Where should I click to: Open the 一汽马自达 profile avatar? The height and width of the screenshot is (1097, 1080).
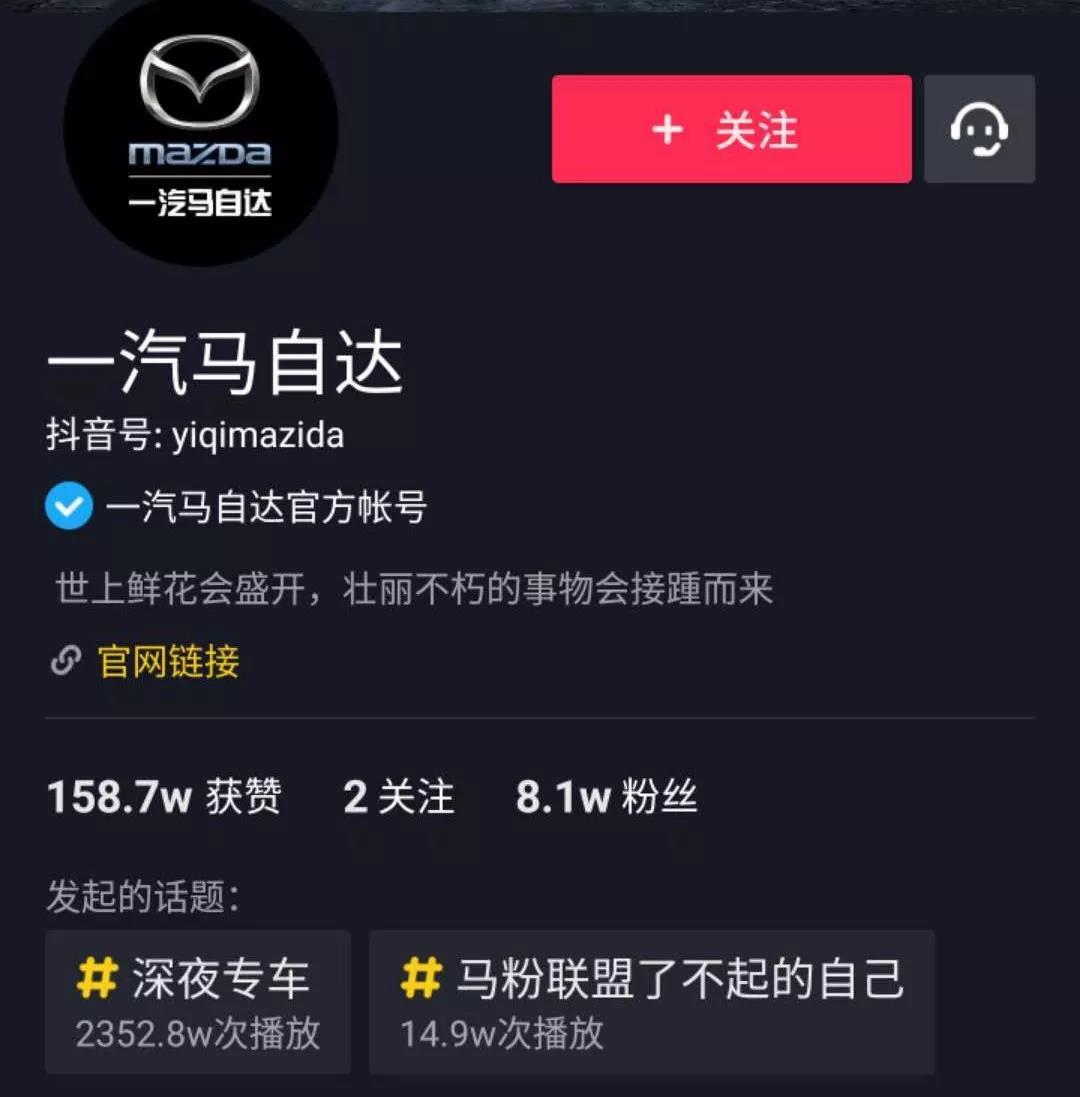tap(200, 130)
